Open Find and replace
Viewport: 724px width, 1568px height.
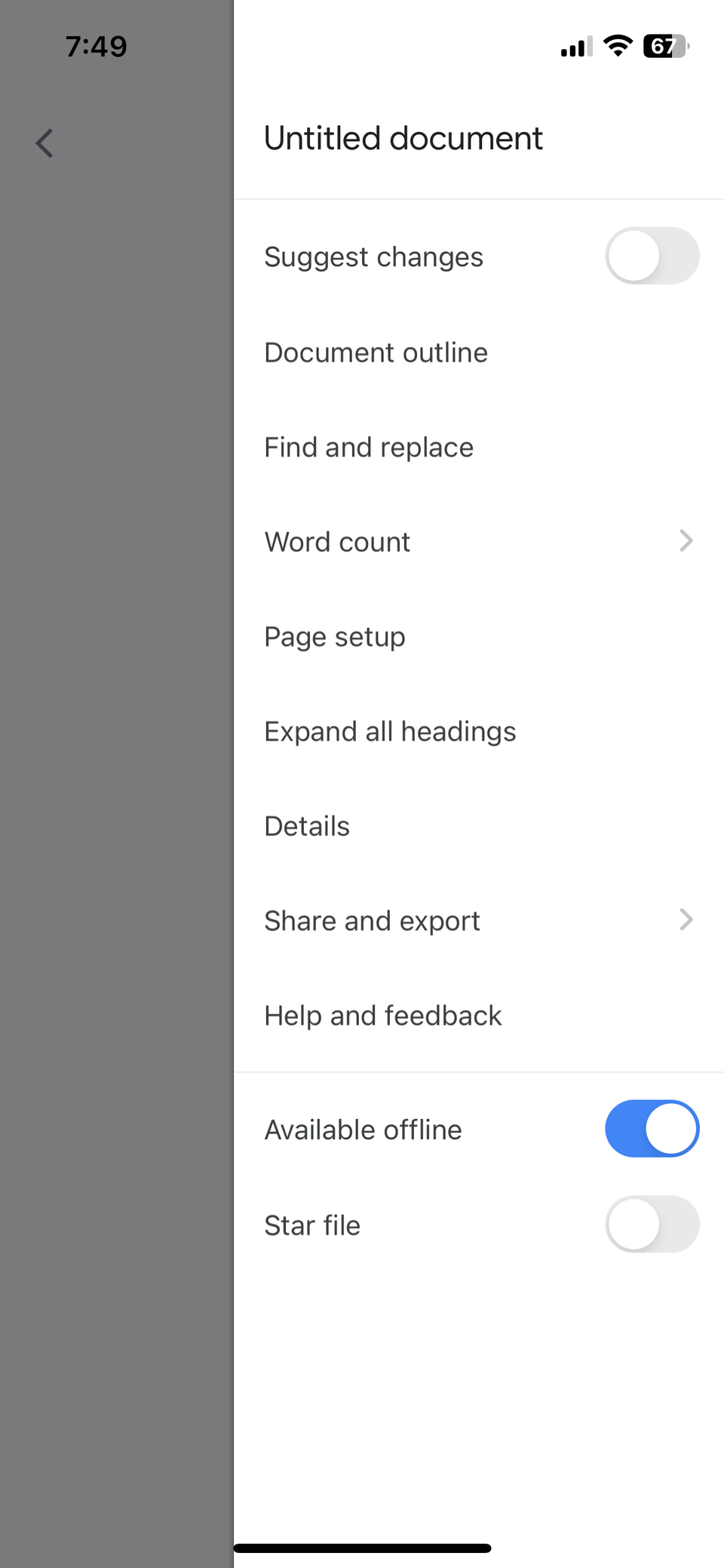pyautogui.click(x=369, y=447)
